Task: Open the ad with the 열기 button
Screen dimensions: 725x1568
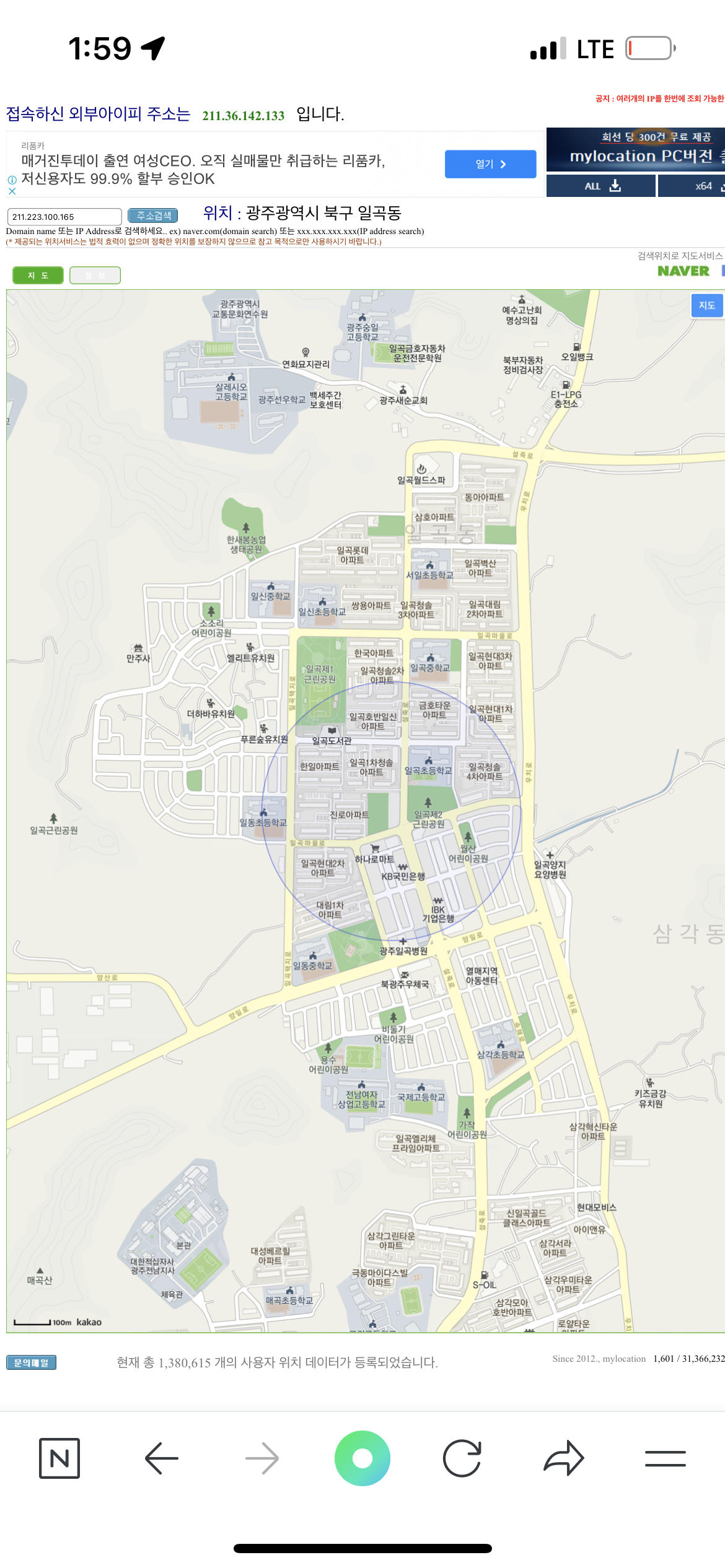Action: [x=490, y=164]
